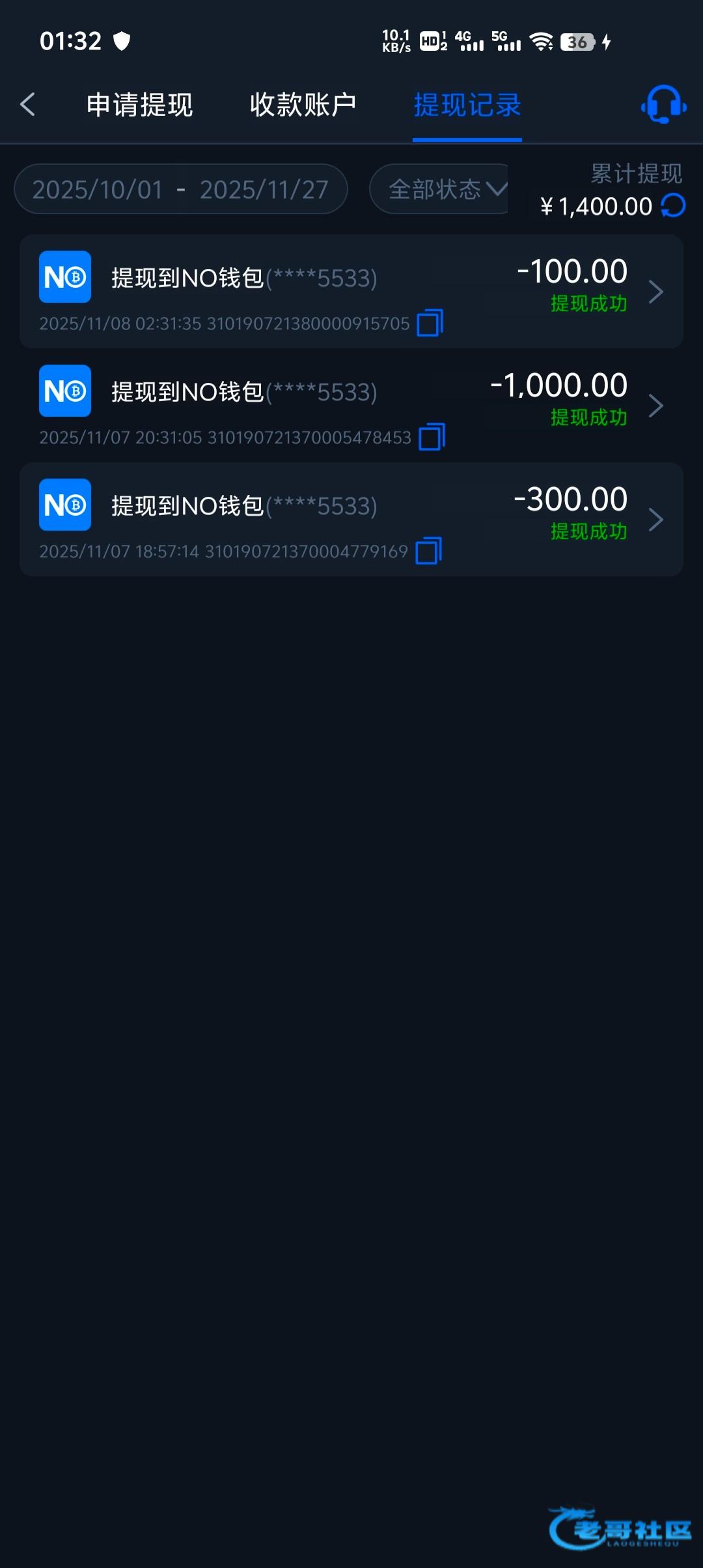Screen dimensions: 703x1568
Task: Go back using the top-left arrow
Action: [27, 104]
